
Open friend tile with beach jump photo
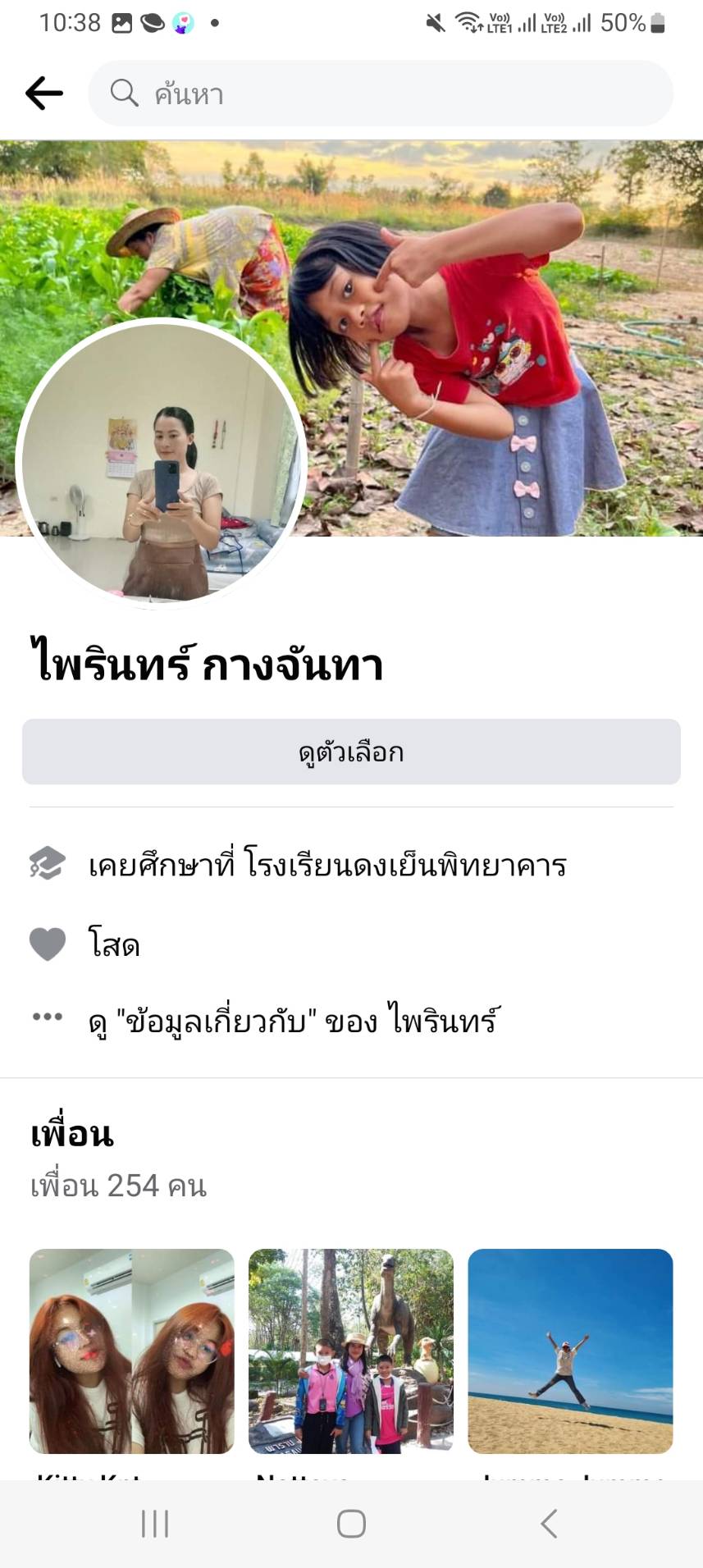click(x=570, y=1351)
